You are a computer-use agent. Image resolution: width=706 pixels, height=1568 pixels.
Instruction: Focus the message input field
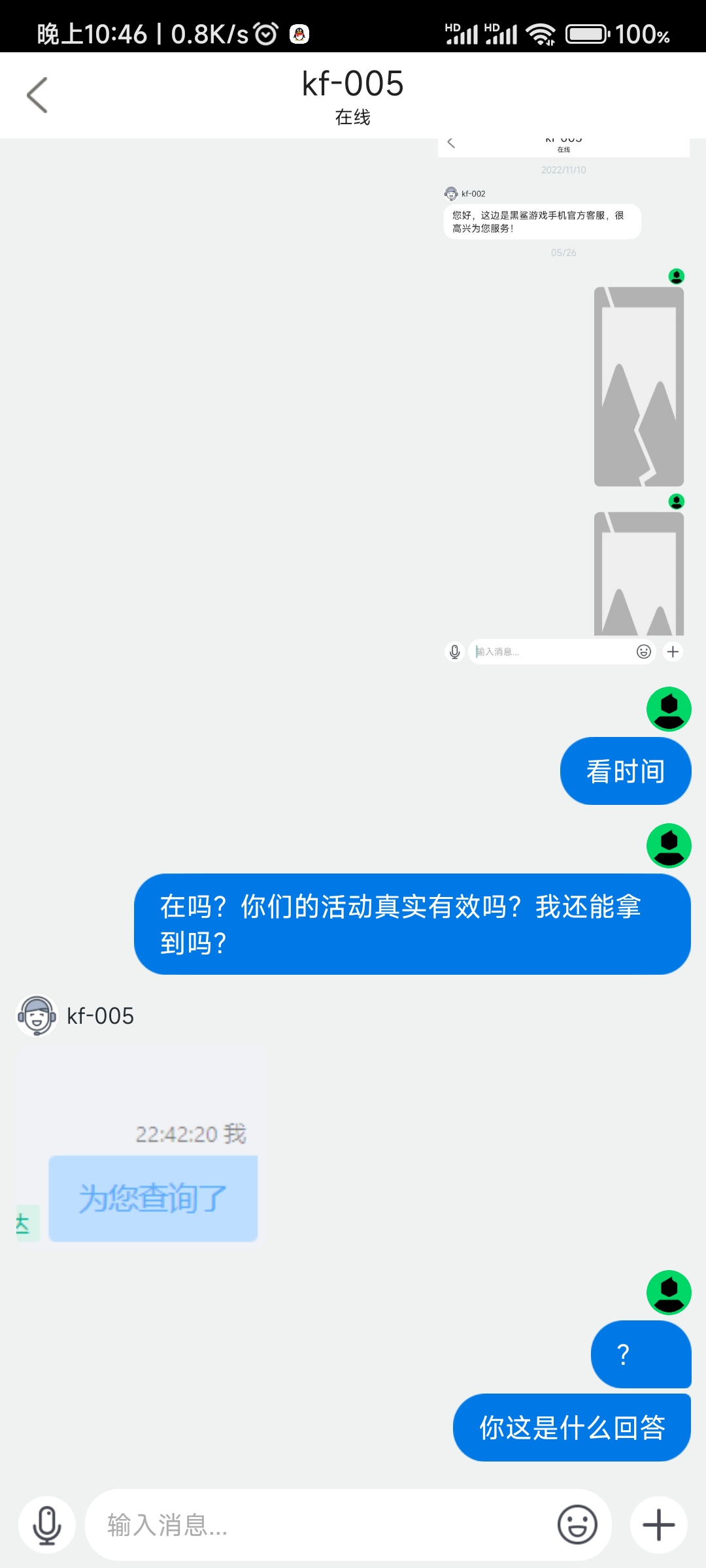(x=320, y=1525)
